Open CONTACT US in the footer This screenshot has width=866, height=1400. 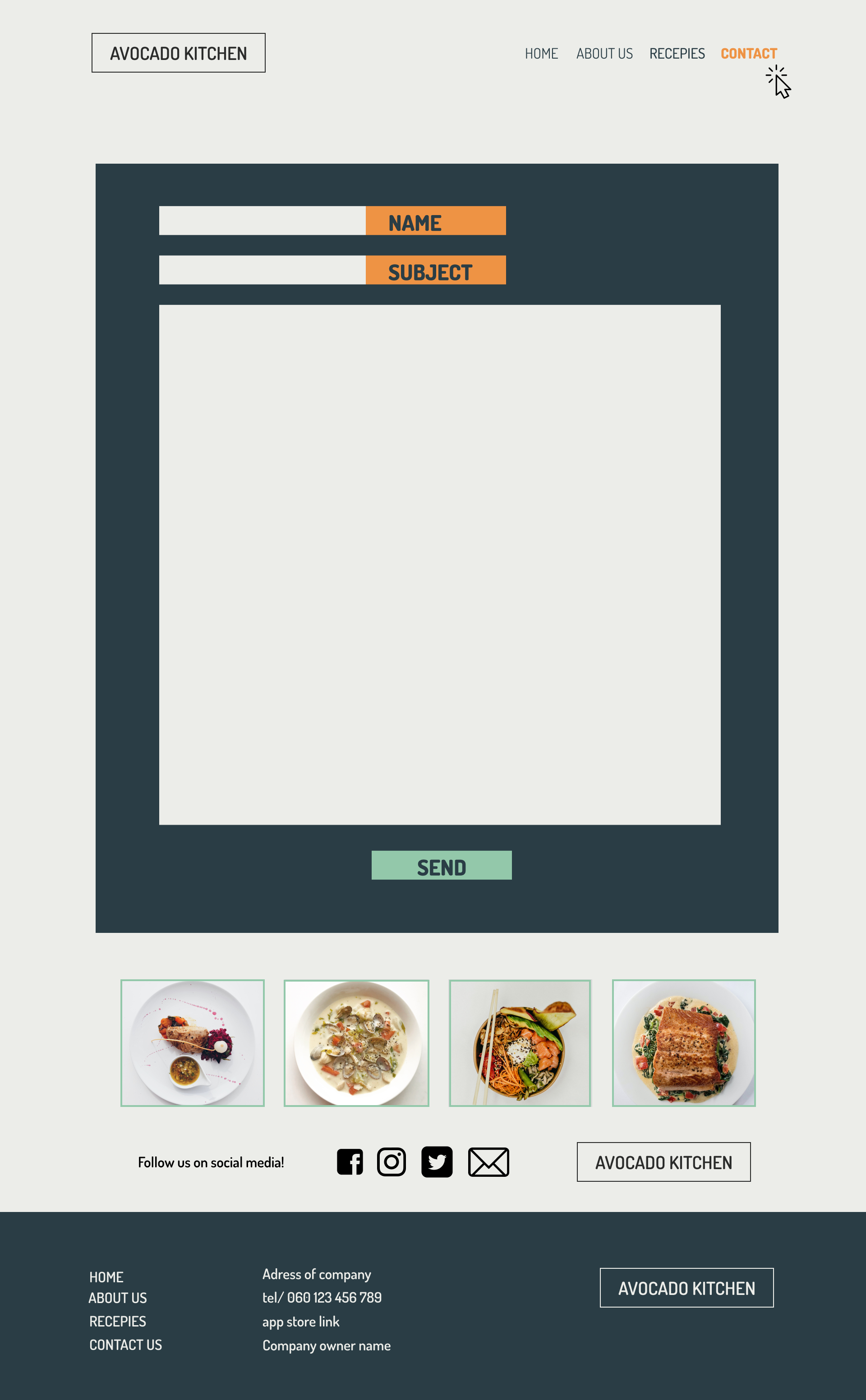(125, 1345)
